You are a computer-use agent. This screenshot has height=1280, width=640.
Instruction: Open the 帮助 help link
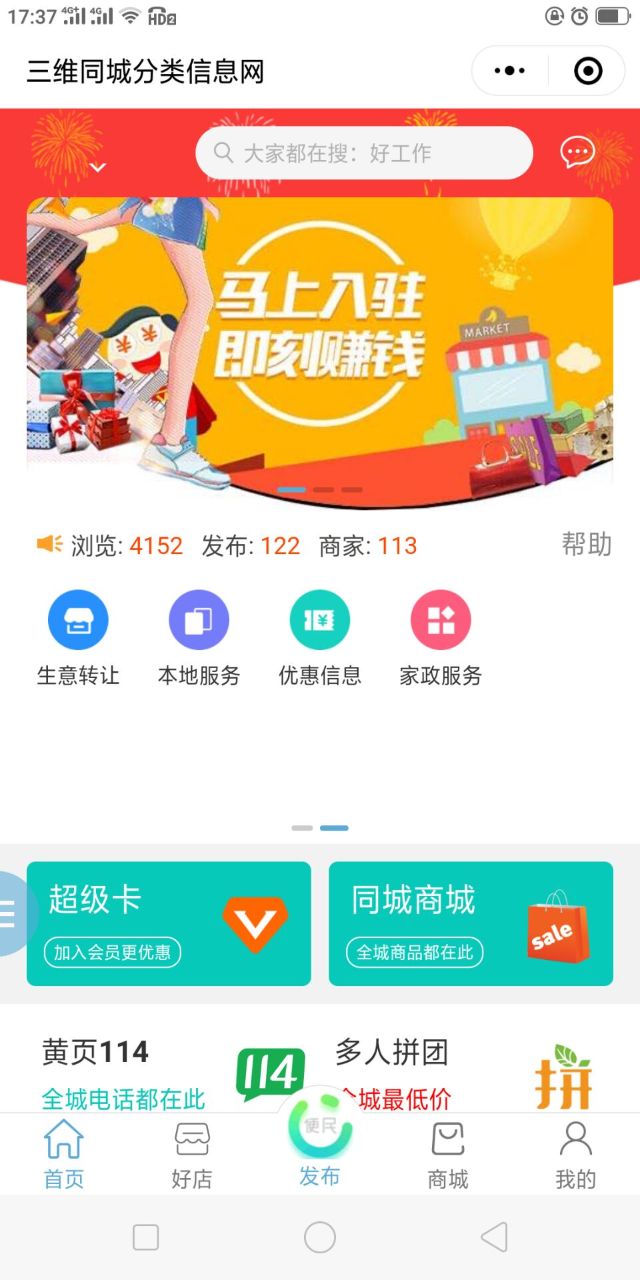coord(586,545)
